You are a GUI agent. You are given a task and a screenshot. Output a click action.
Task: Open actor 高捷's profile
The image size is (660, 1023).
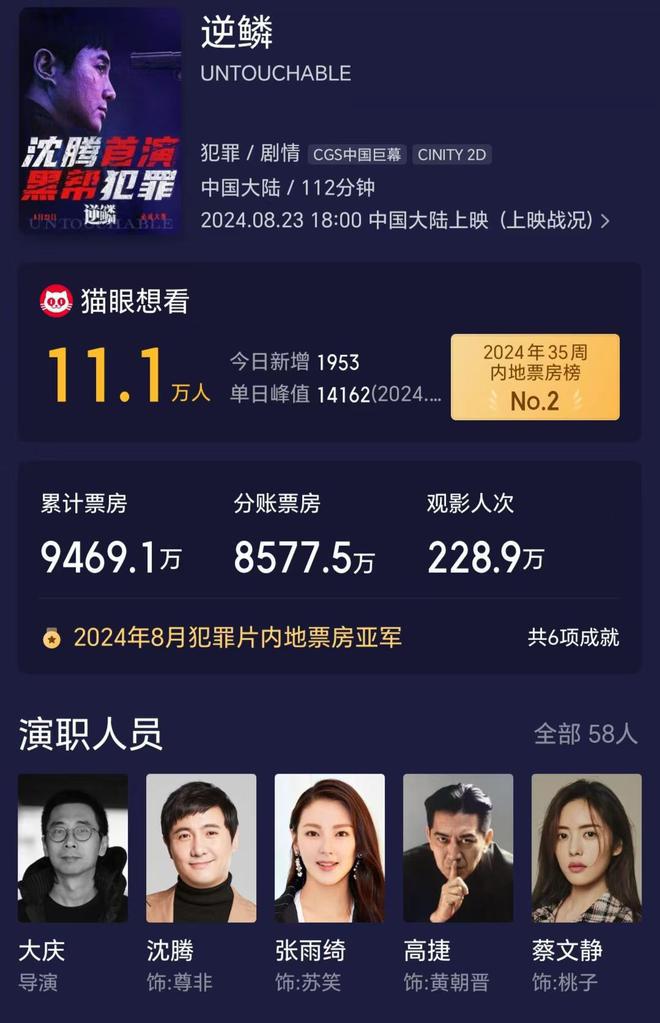click(457, 848)
